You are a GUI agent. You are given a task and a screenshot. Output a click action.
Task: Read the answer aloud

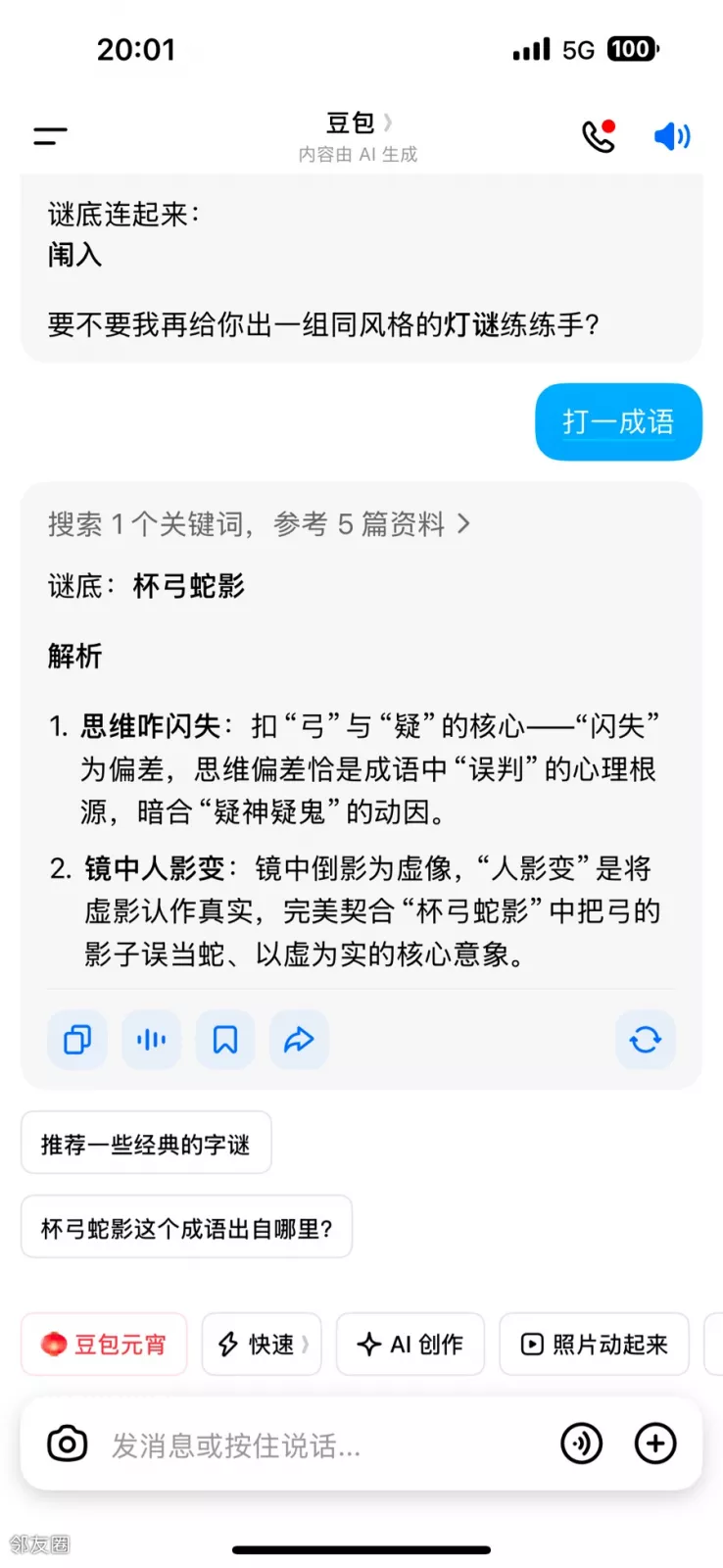point(151,1040)
